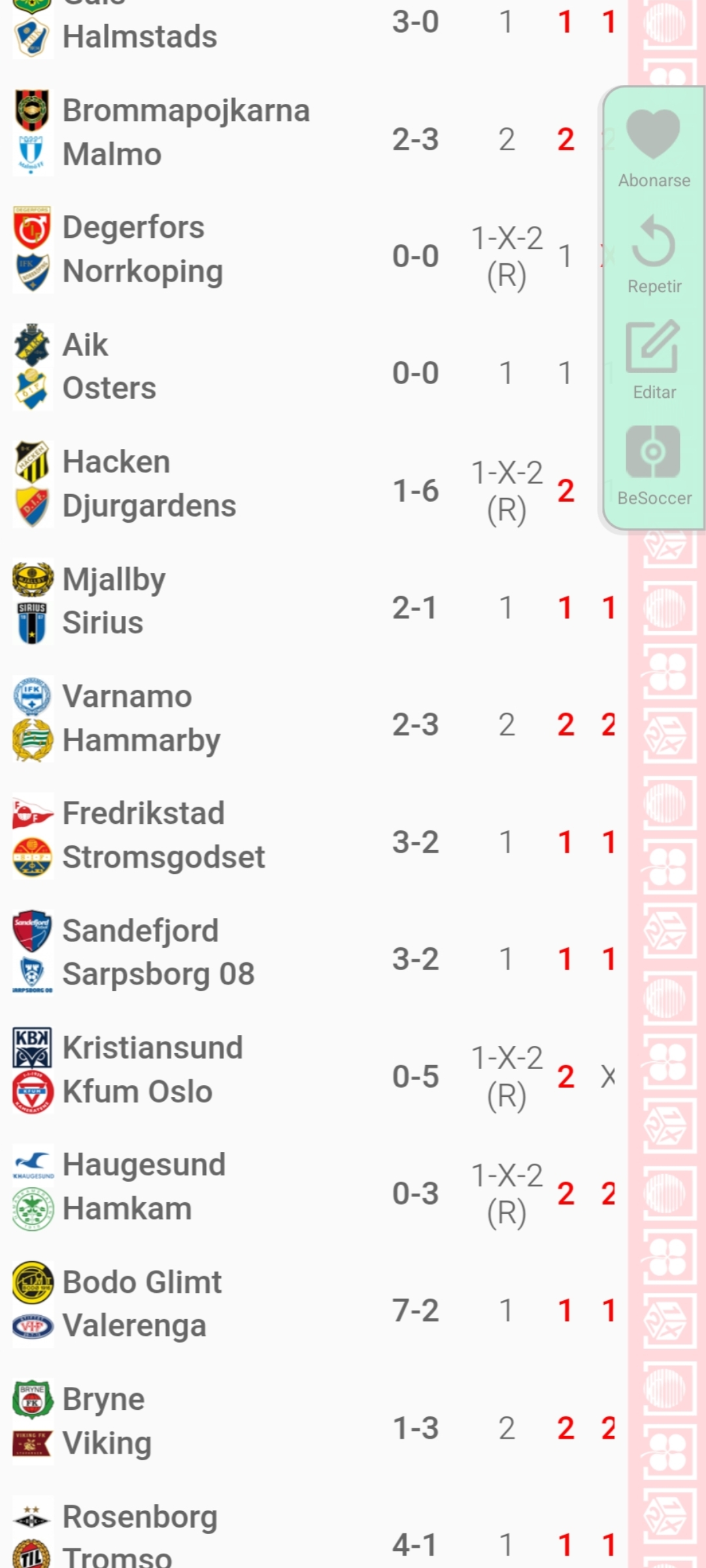
Task: Open BeSoccer from the side panel
Action: 653,465
